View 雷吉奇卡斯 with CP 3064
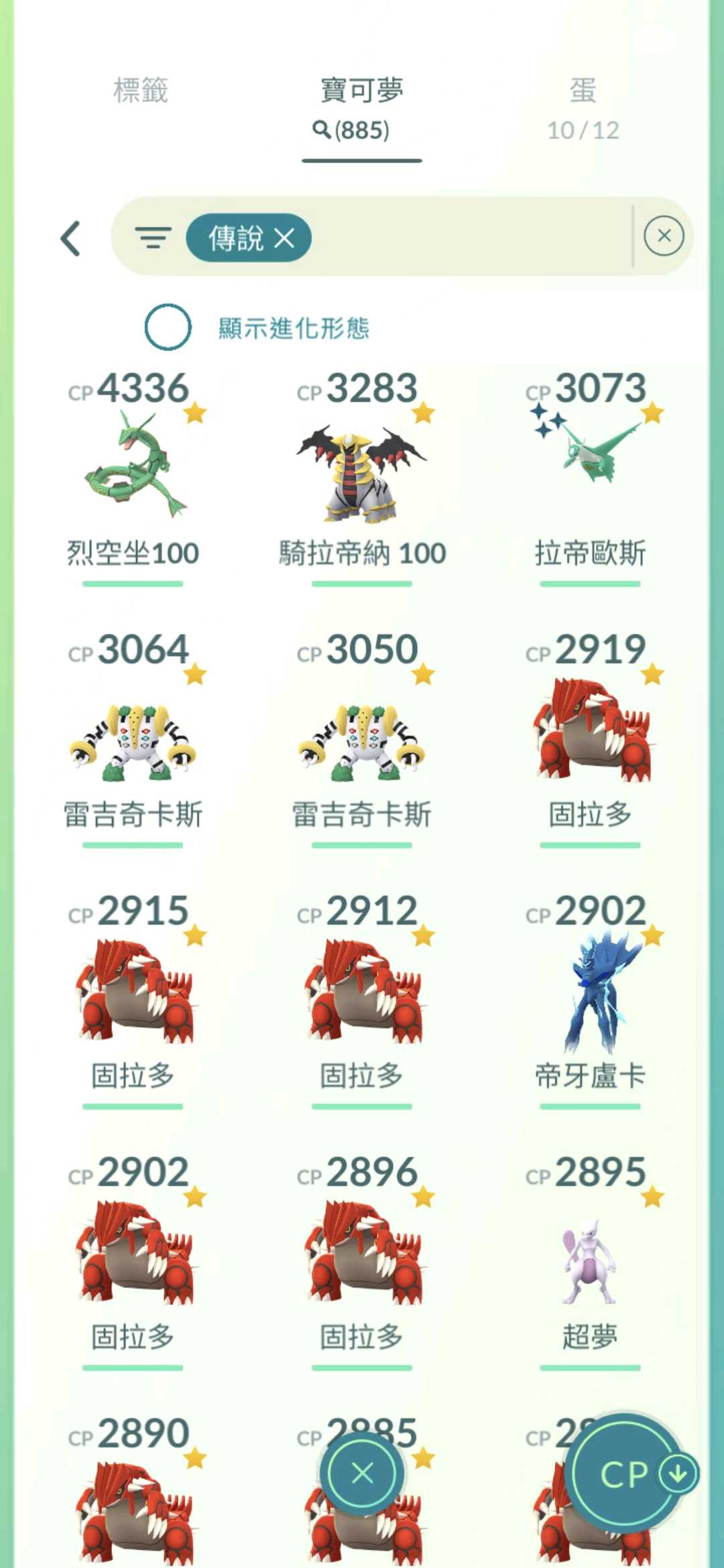The image size is (724, 1568). point(133,737)
